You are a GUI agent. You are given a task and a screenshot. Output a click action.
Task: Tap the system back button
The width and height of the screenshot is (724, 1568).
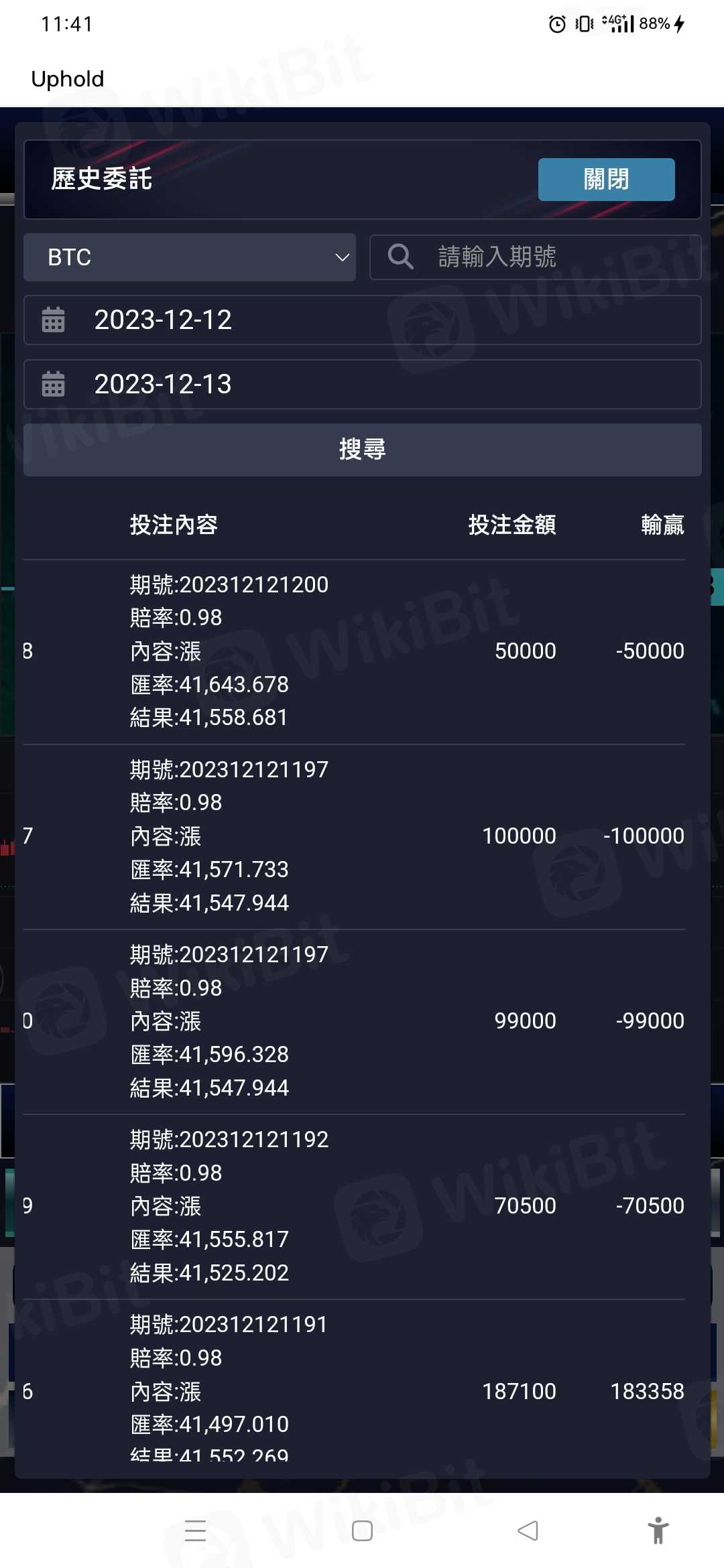528,1530
